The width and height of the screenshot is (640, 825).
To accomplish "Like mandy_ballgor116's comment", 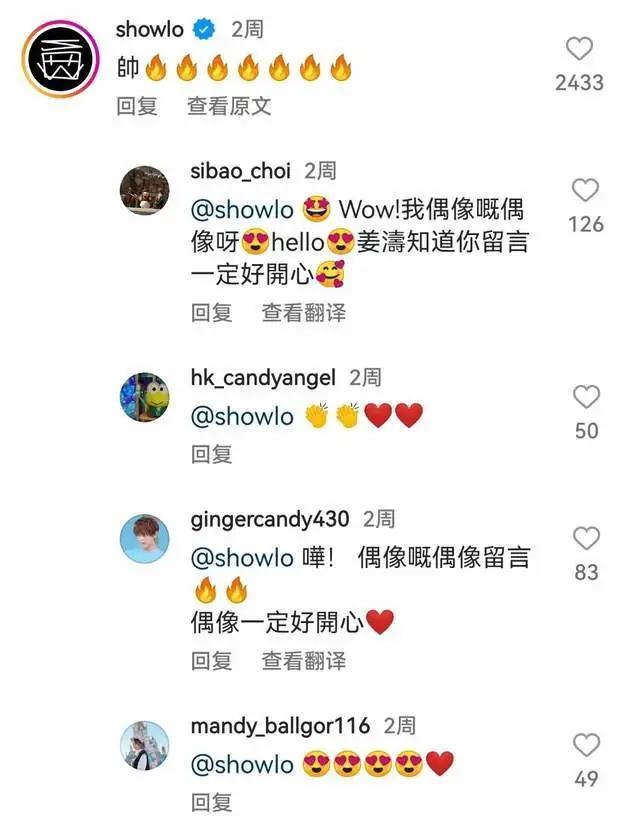I will [x=586, y=745].
